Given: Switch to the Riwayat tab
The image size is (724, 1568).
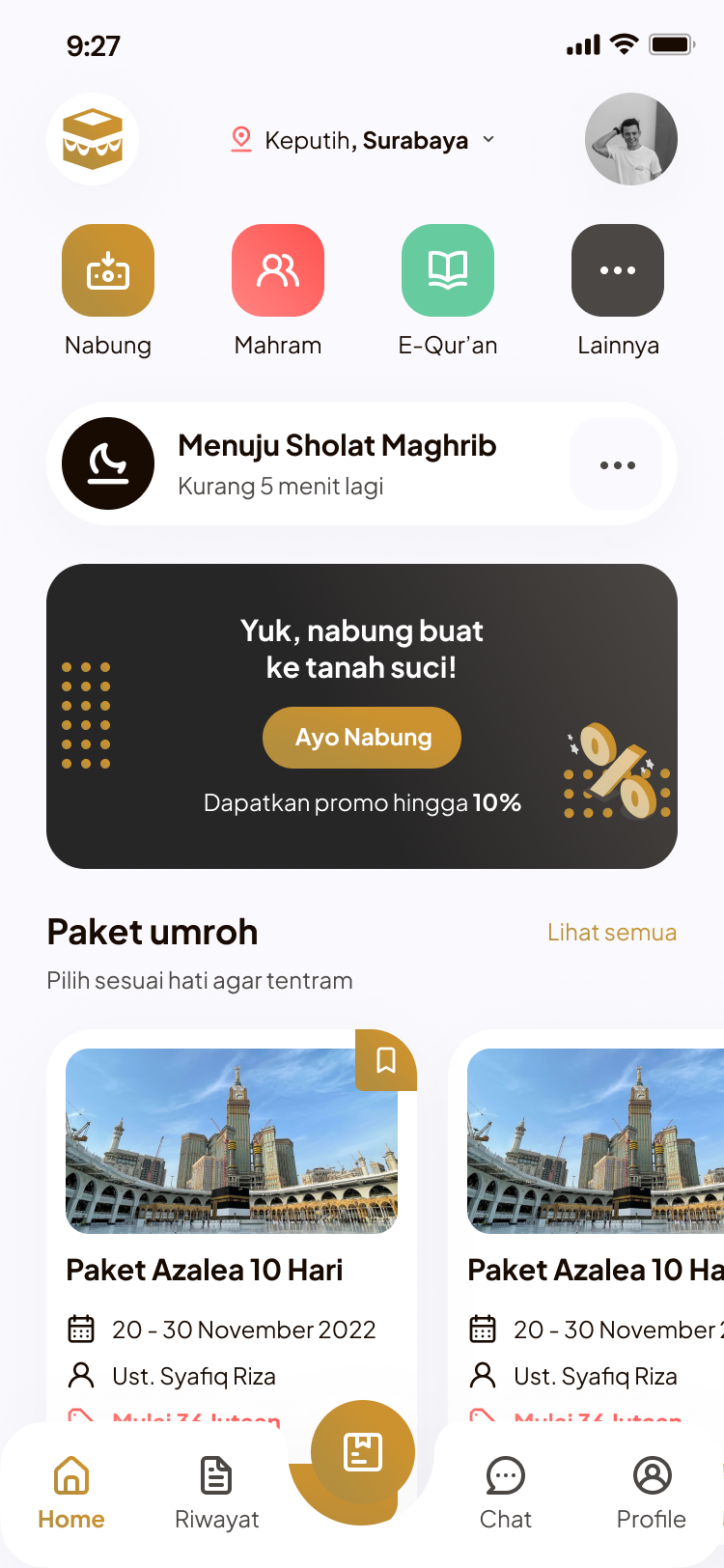Looking at the screenshot, I should [216, 1493].
